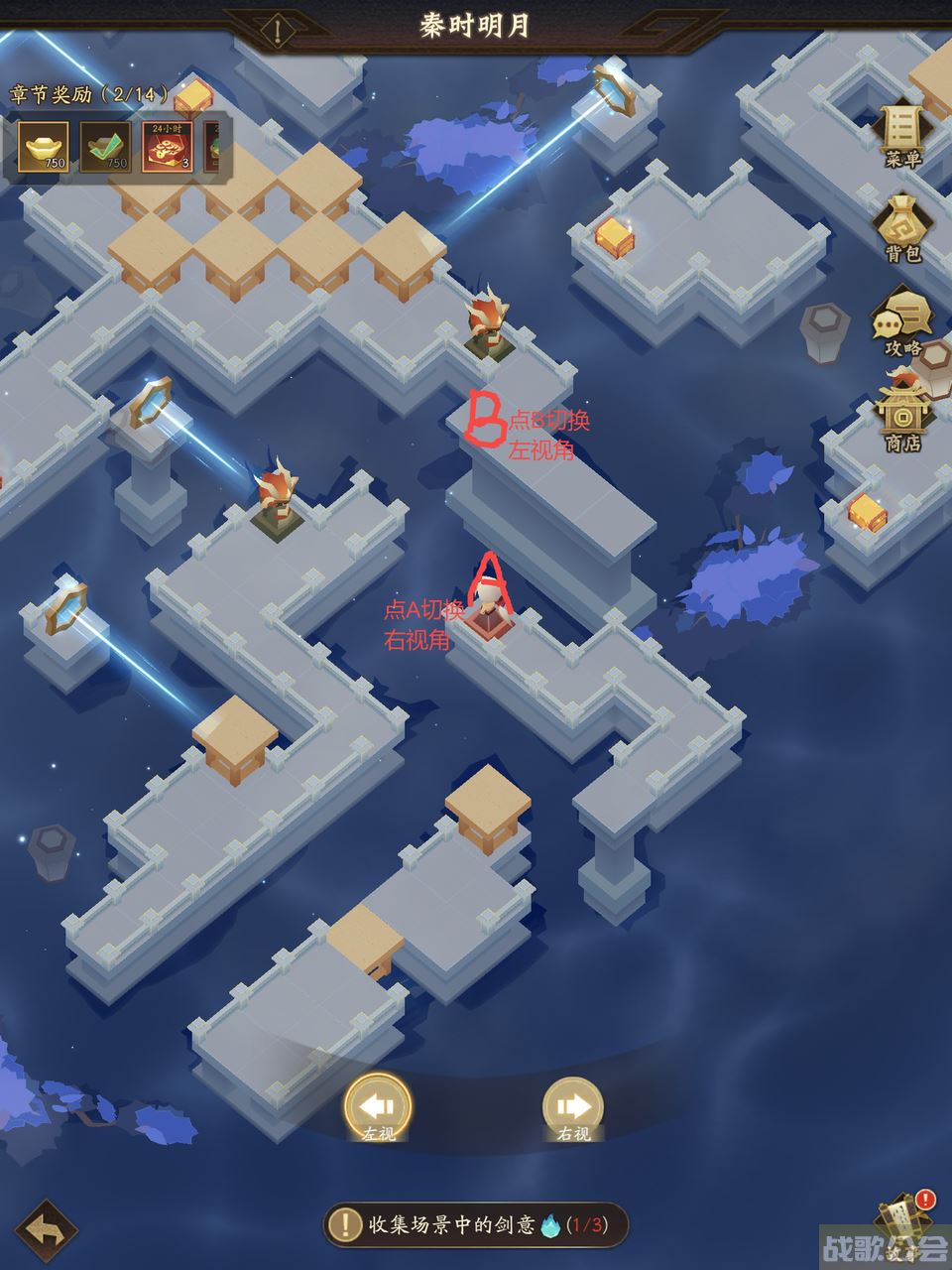Open the quest scroll with red alert
The image size is (952, 1270).
904,1228
